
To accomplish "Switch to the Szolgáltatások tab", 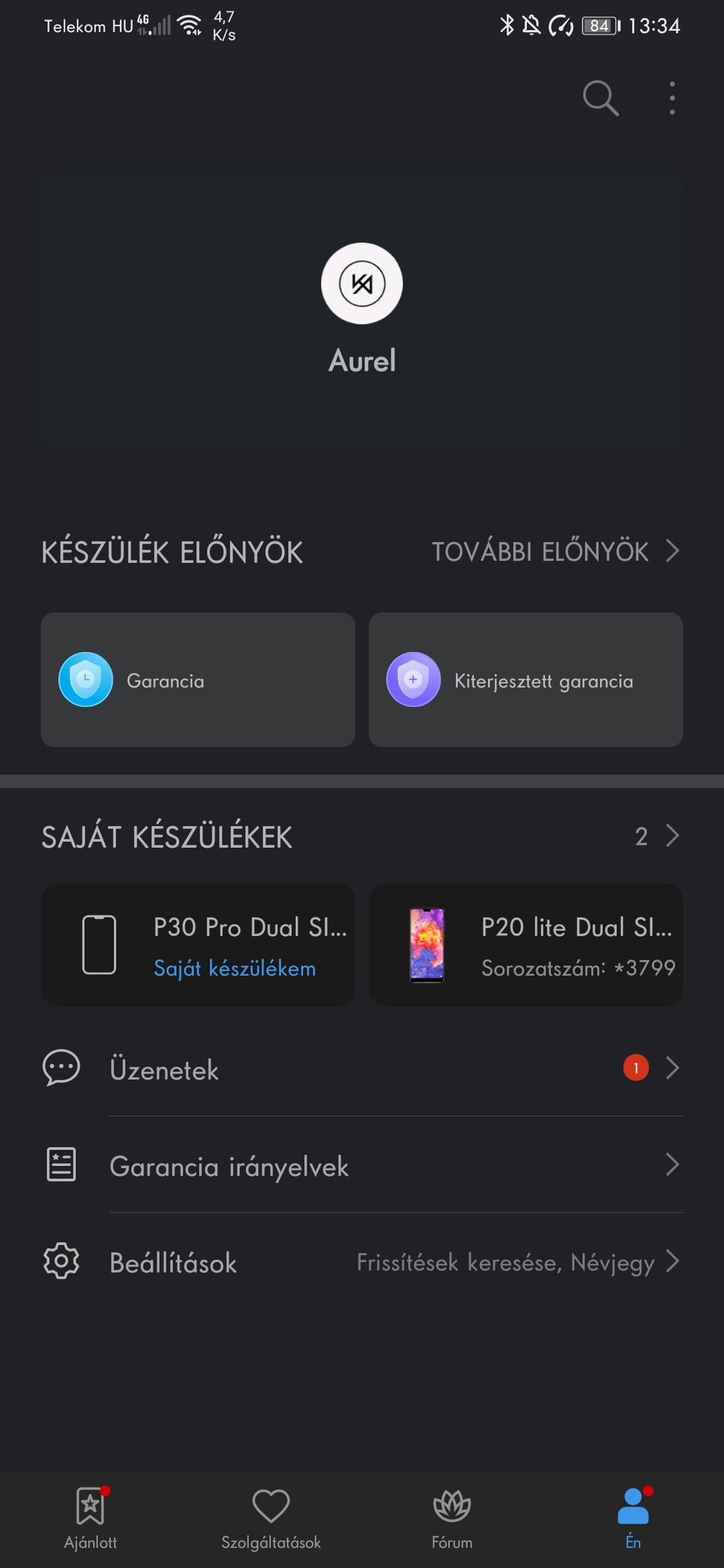I will click(x=271, y=1518).
